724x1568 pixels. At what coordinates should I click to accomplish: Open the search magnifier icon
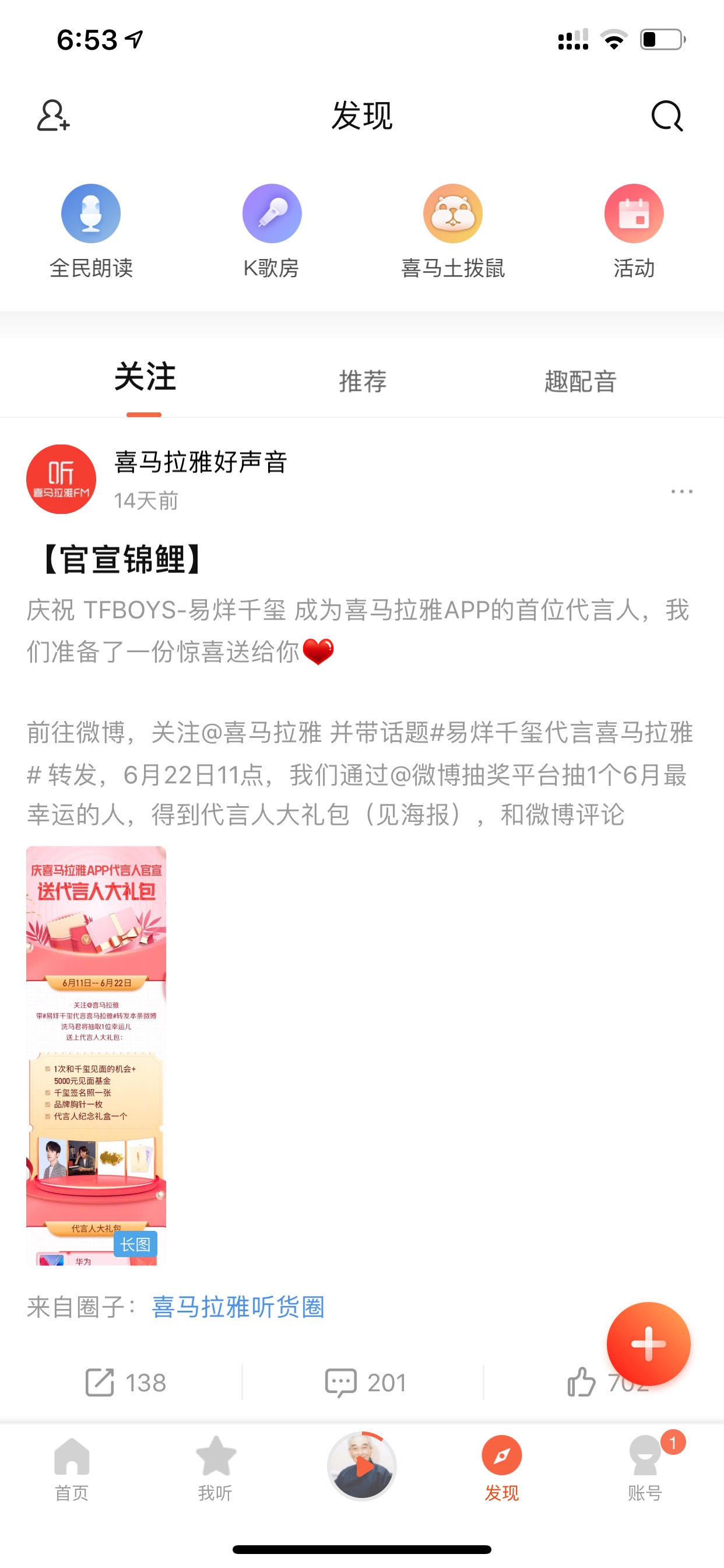(x=667, y=116)
